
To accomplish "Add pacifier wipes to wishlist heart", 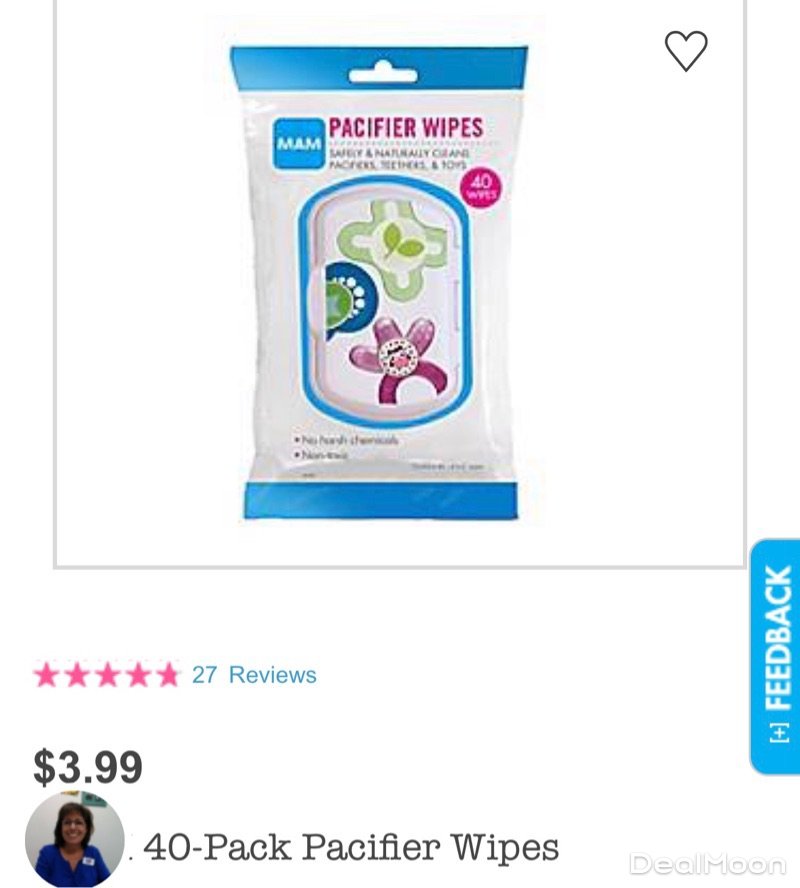I will click(686, 51).
